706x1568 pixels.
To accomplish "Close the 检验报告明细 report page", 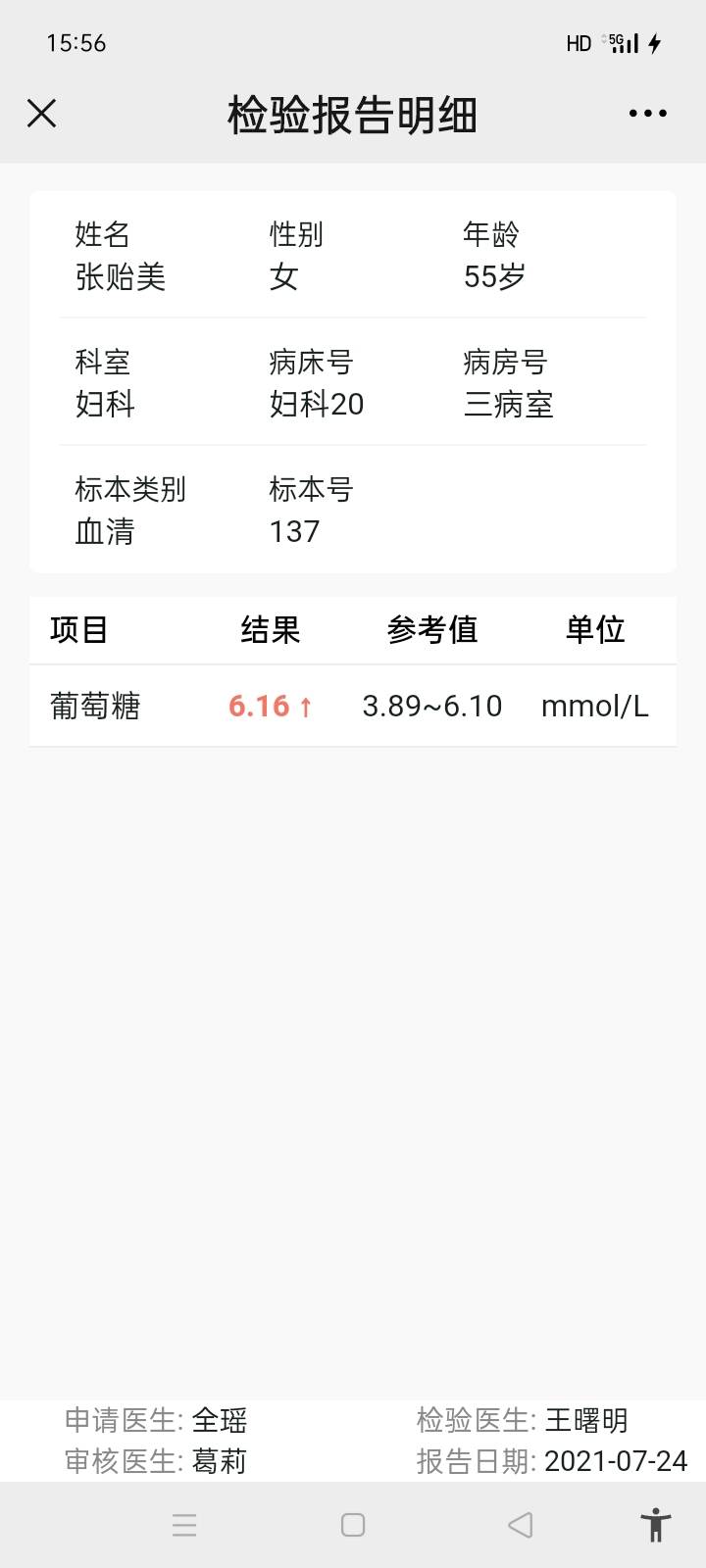I will (x=41, y=113).
